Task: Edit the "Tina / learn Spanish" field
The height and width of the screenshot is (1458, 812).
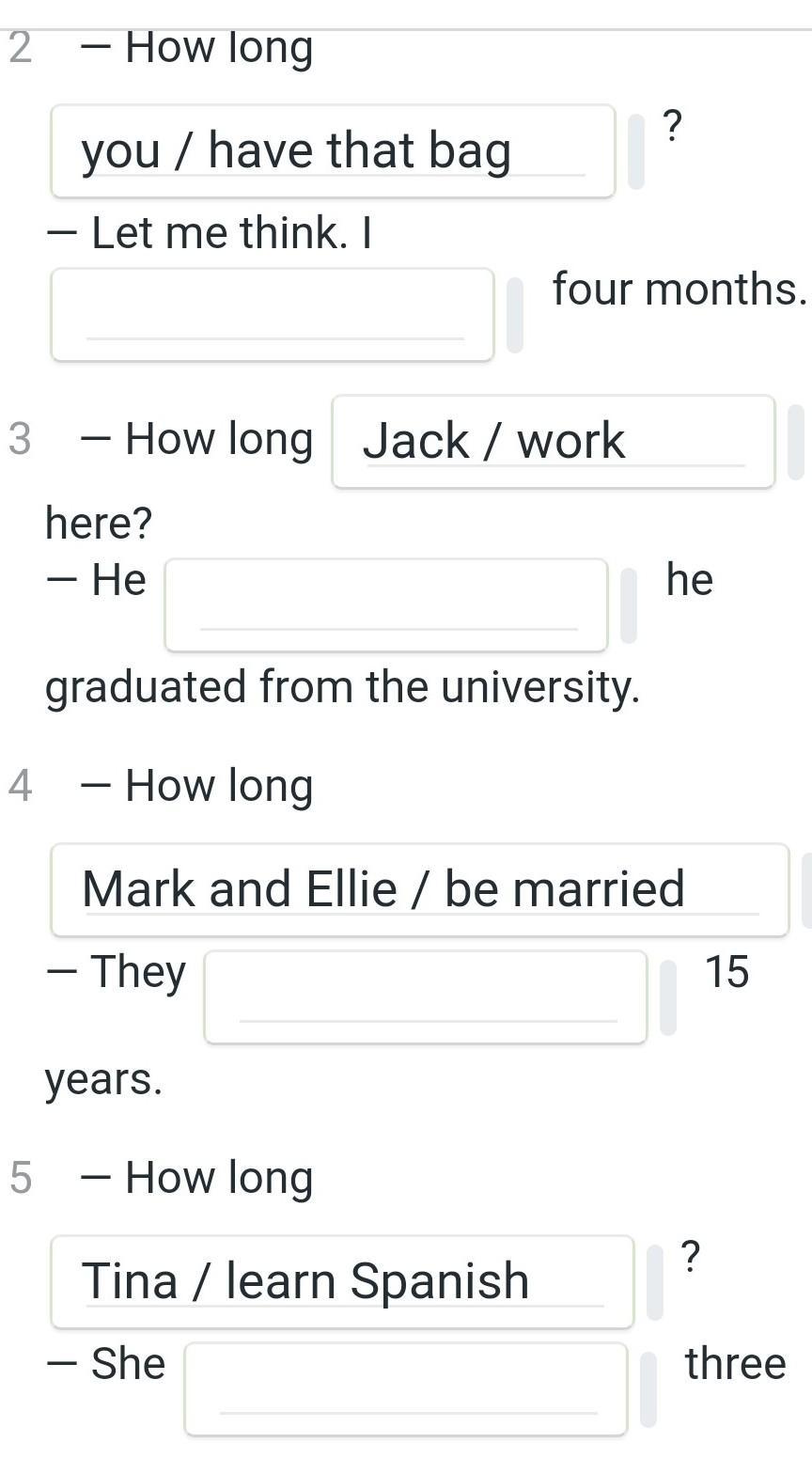Action: point(342,1282)
